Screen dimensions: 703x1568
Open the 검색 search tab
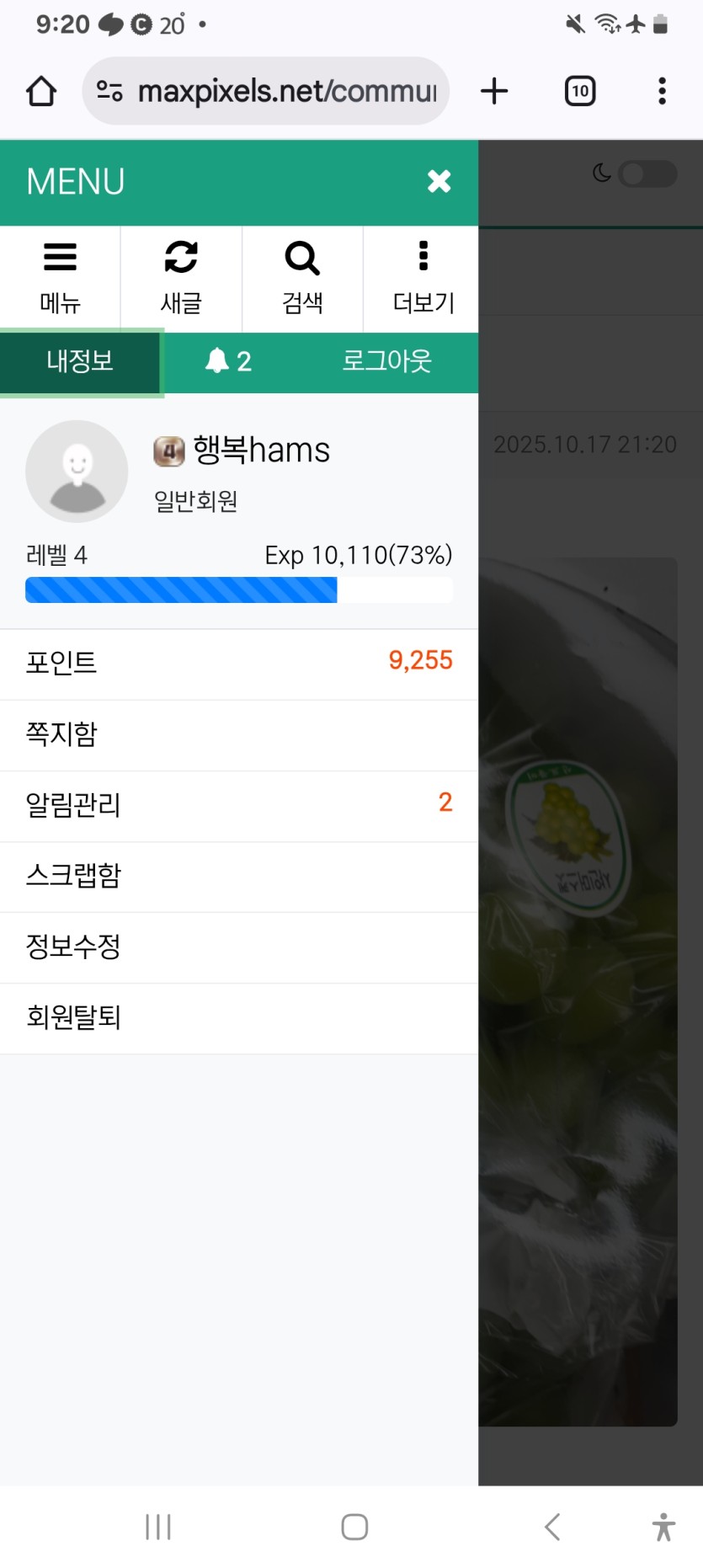tap(302, 278)
